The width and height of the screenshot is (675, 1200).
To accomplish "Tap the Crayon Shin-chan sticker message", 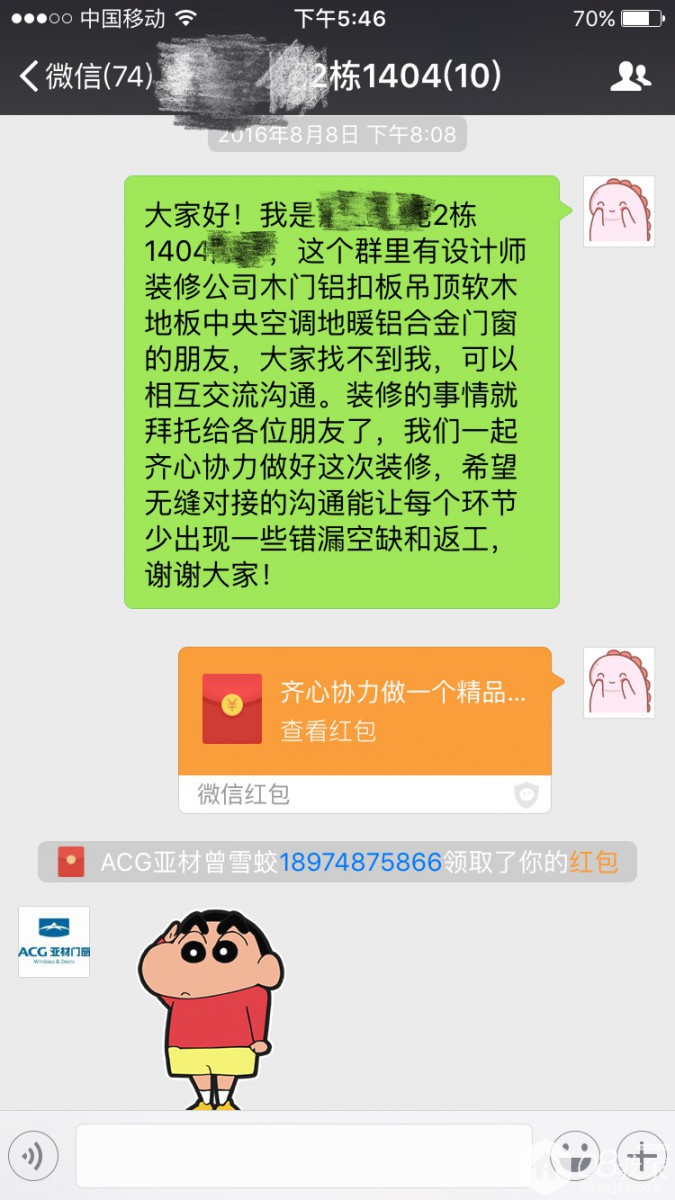I will click(208, 1005).
